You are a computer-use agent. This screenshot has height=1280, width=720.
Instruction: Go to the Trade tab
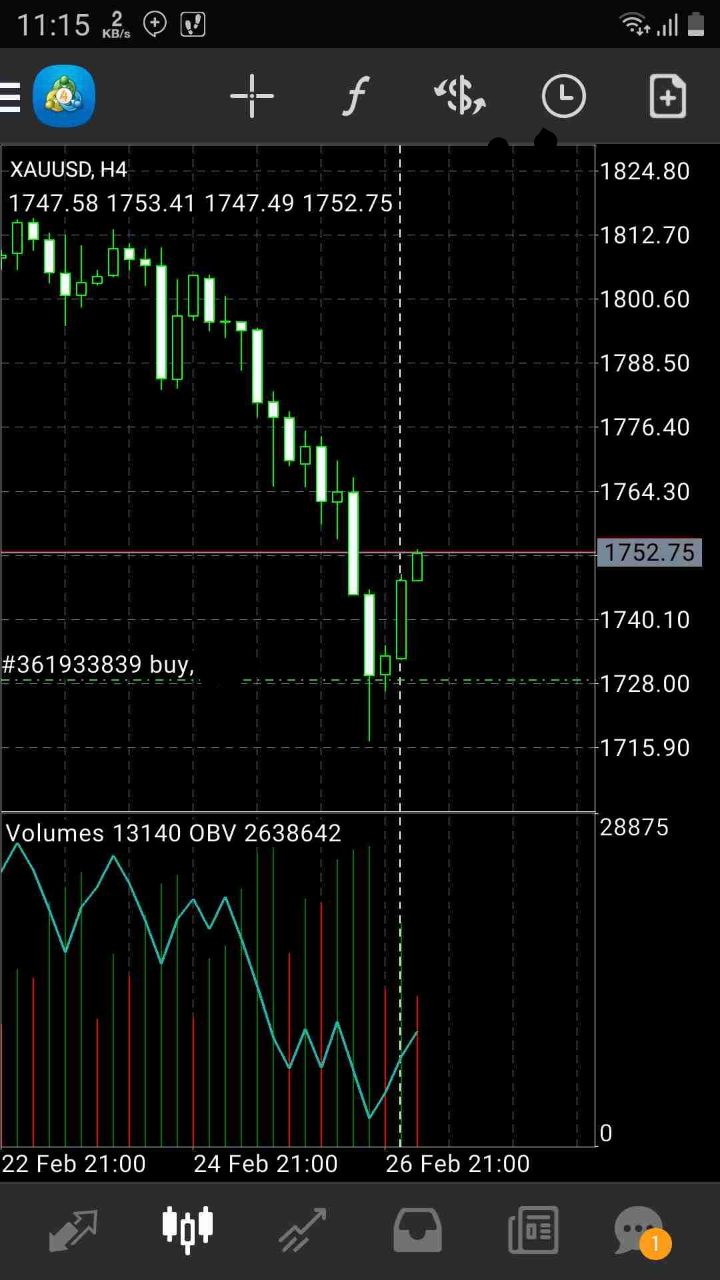[302, 1231]
